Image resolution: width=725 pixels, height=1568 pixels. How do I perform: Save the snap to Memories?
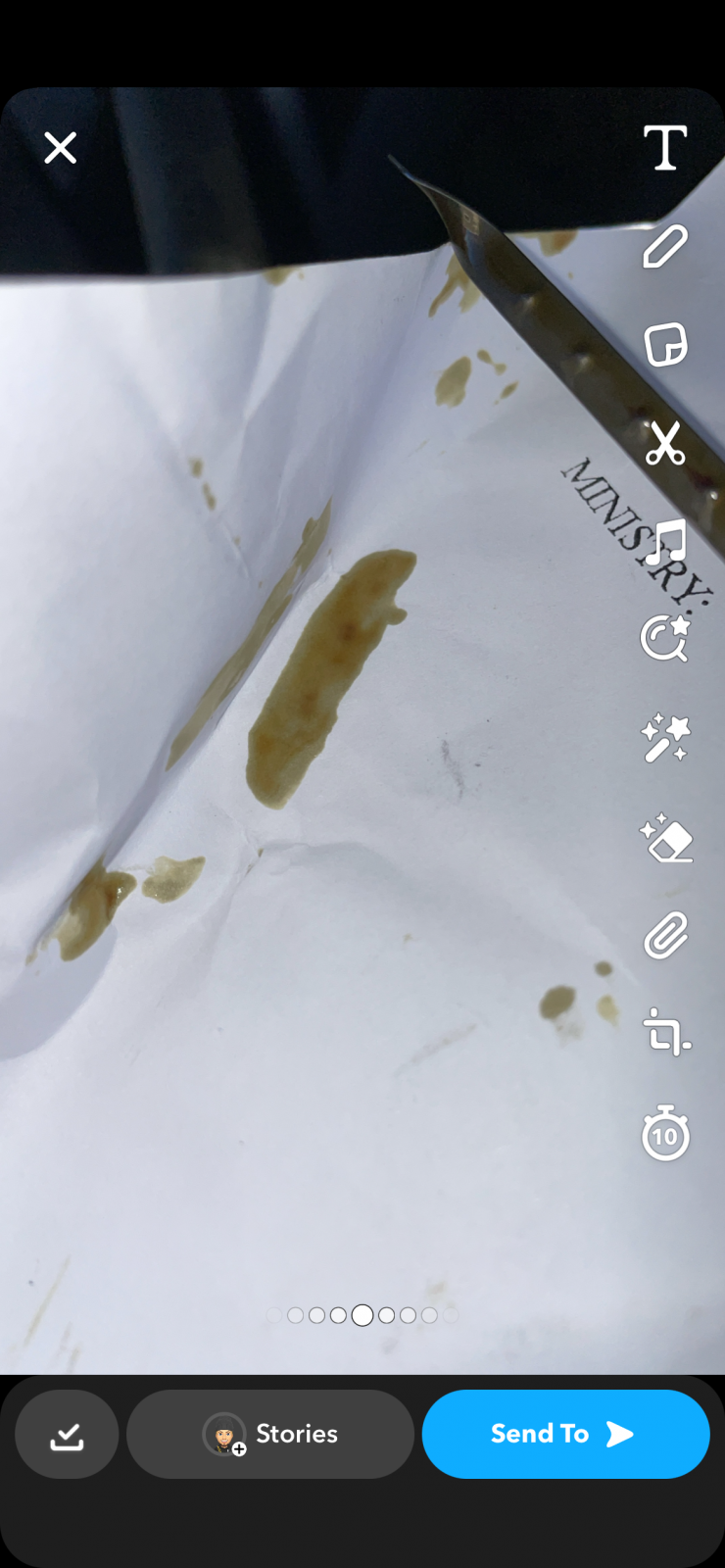click(x=67, y=1435)
